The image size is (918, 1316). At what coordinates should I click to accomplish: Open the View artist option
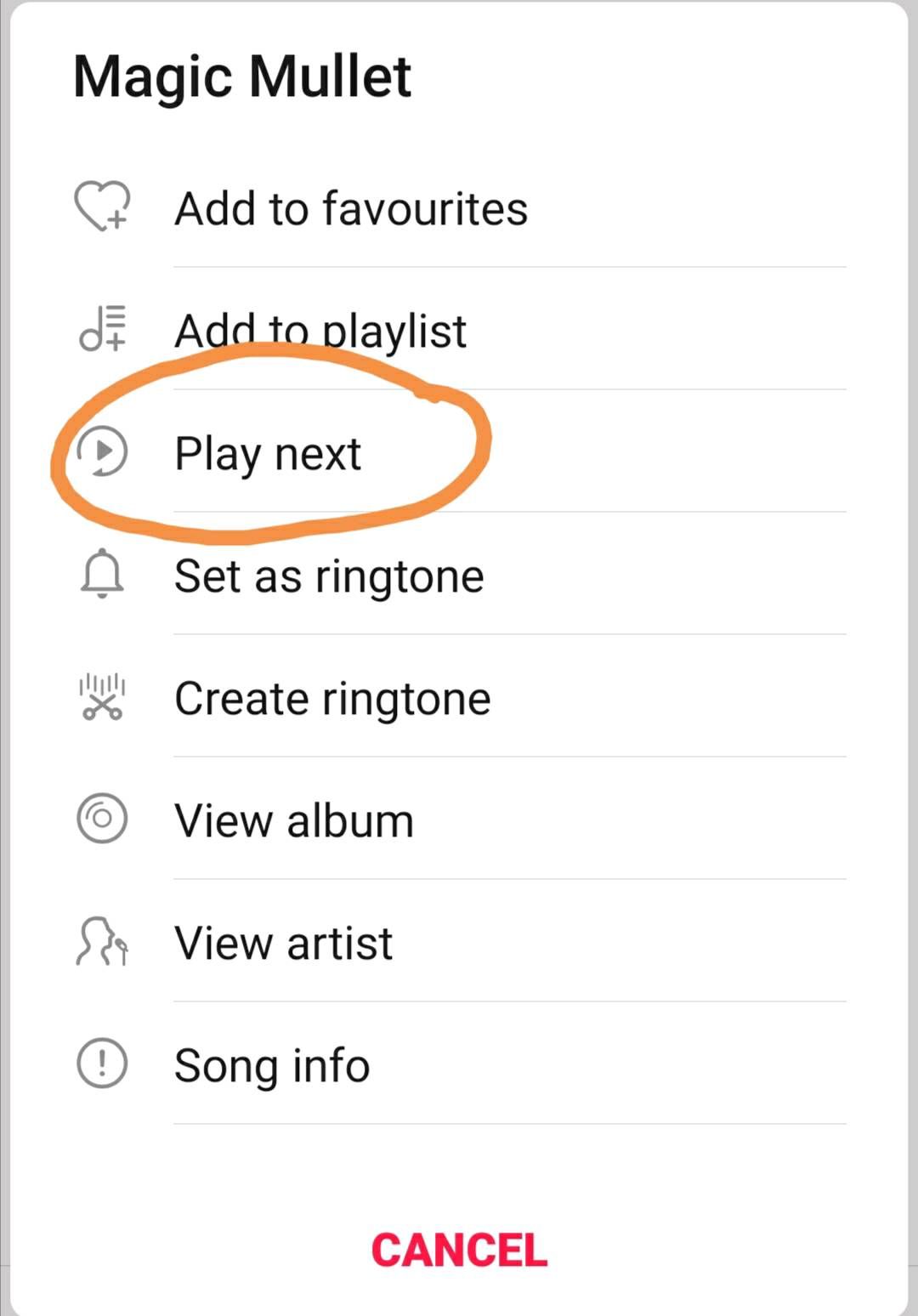point(284,944)
